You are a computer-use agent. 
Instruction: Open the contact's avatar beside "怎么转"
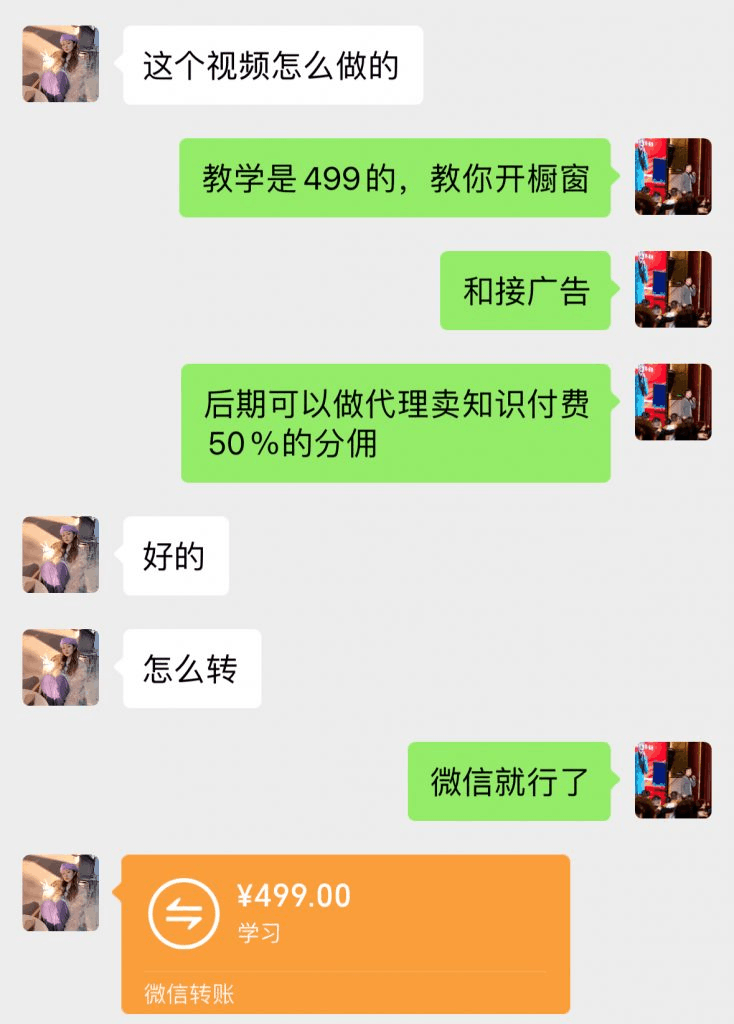click(x=60, y=669)
